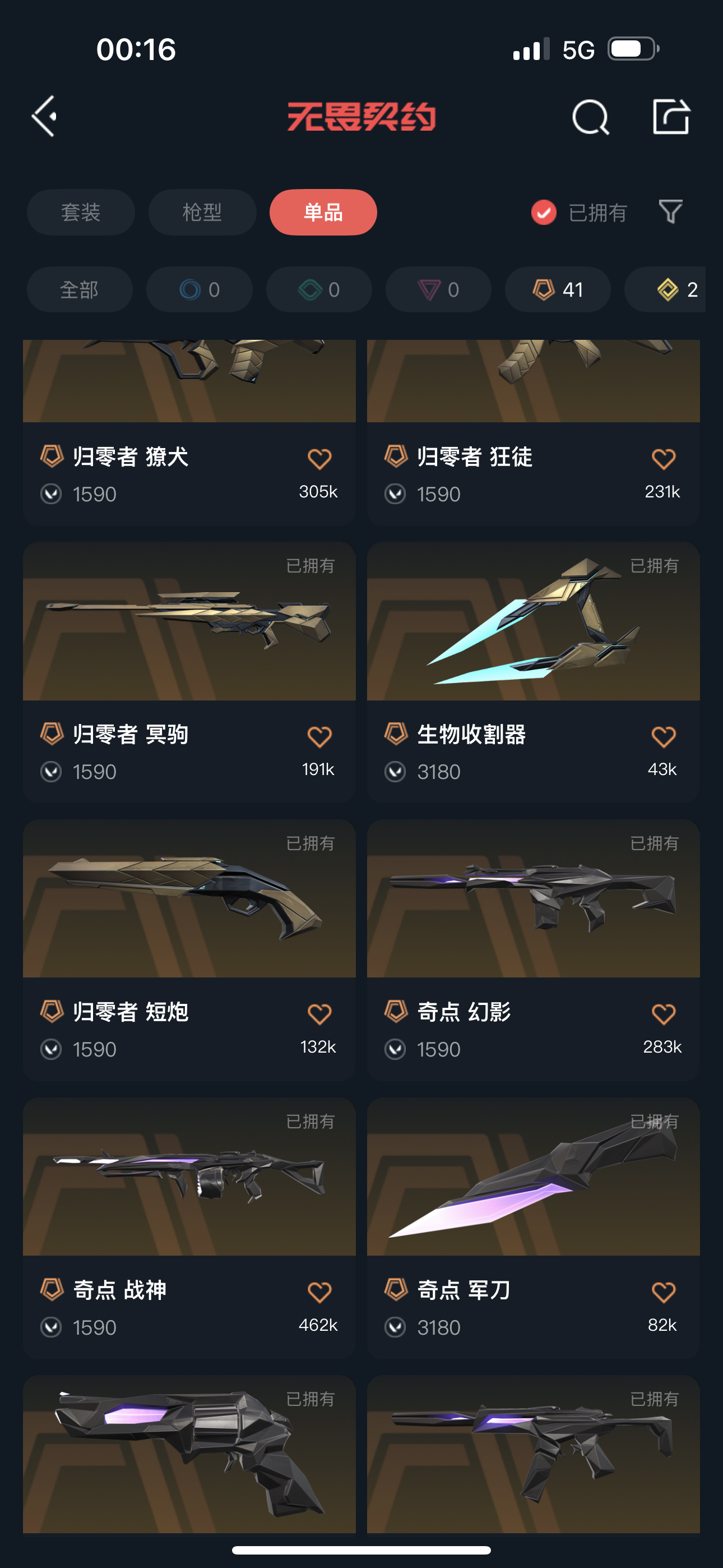The image size is (723, 1568).
Task: Open the 生物收割器 skin card
Action: (x=533, y=672)
